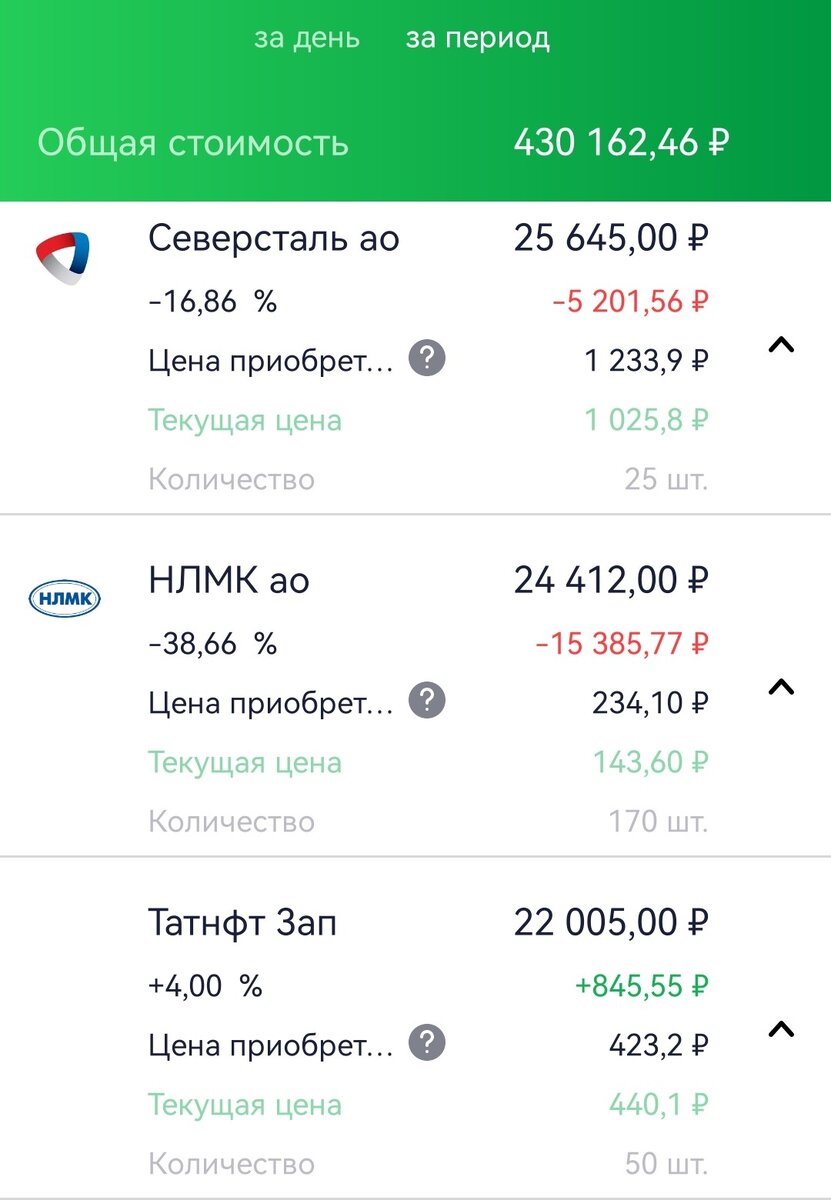Collapse the НЛМК ао details

click(x=781, y=687)
